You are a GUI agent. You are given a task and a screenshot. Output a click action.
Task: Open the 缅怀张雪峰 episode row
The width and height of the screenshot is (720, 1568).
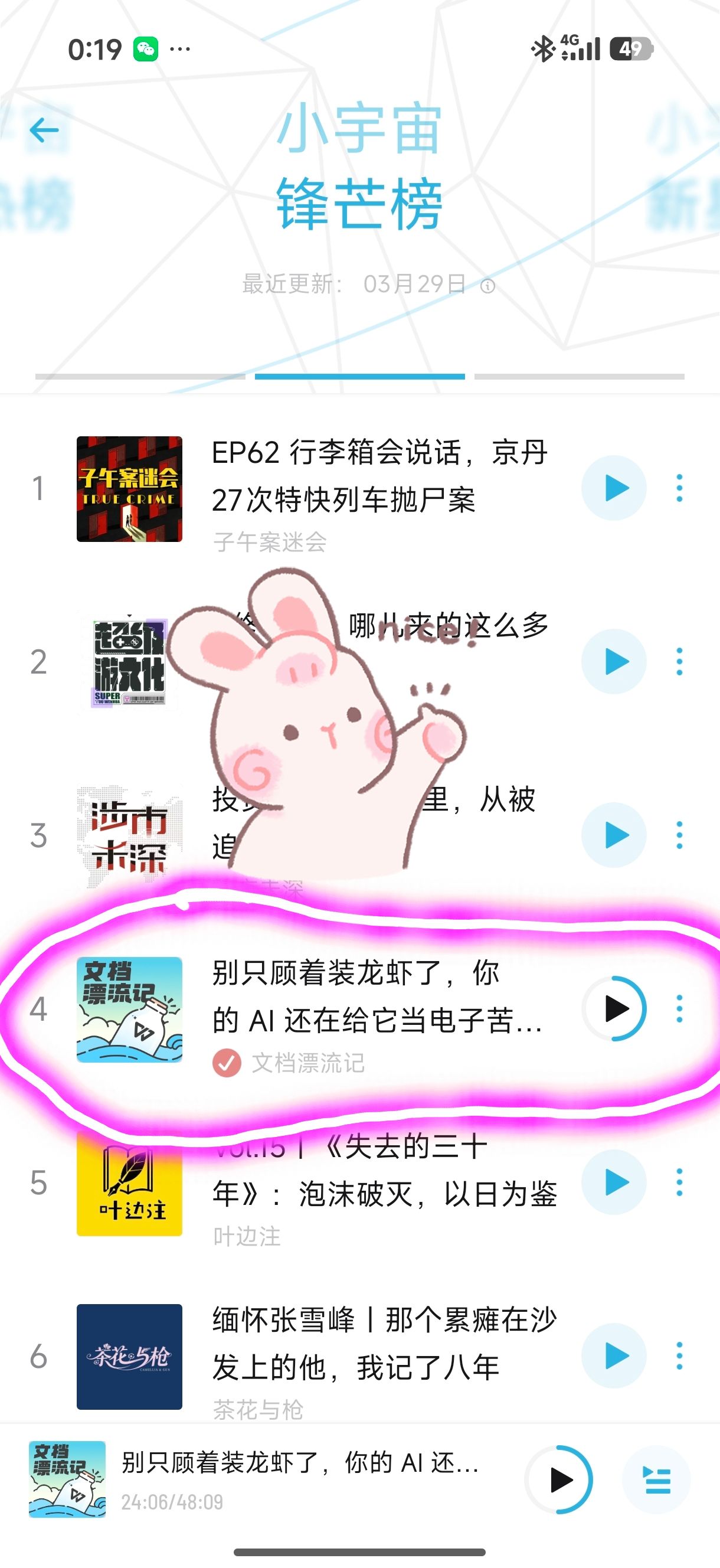tap(384, 1344)
